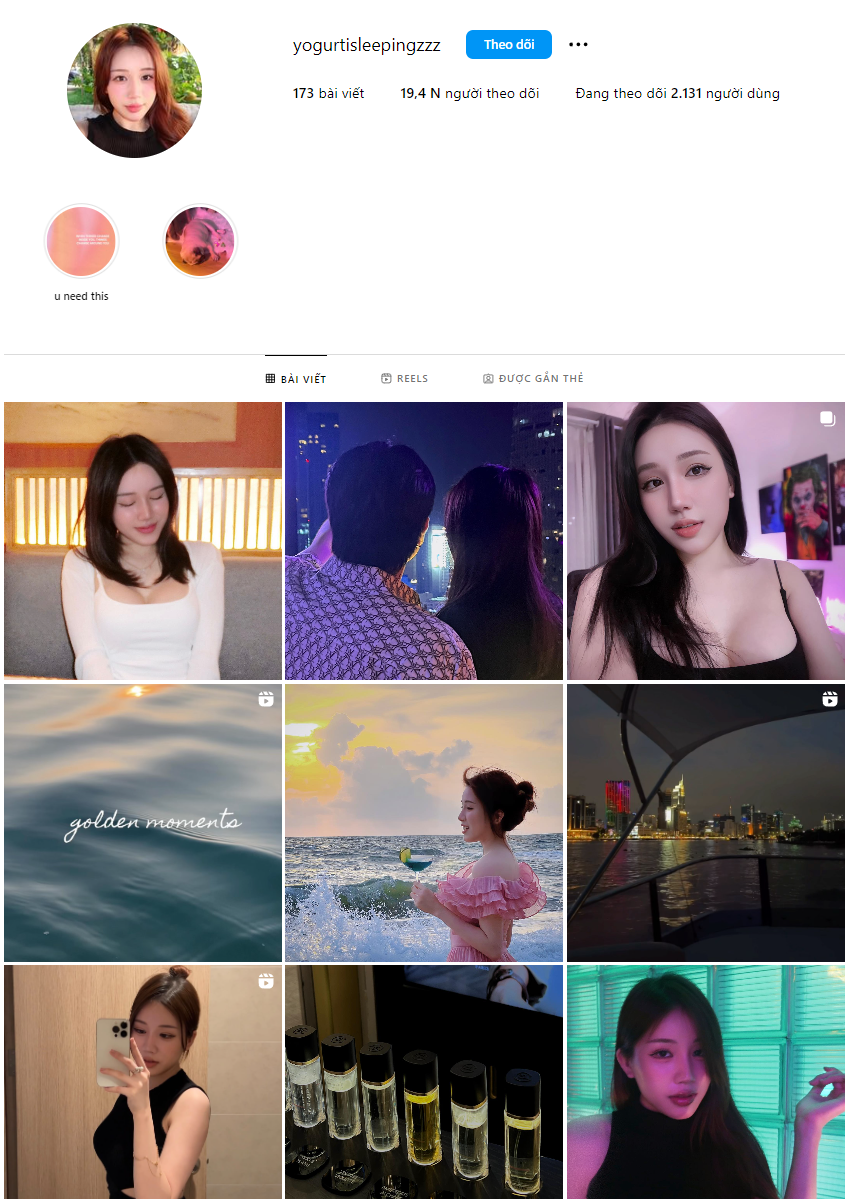Open the unnamed cat story highlight
Screen dimensions: 852x1199
click(200, 242)
